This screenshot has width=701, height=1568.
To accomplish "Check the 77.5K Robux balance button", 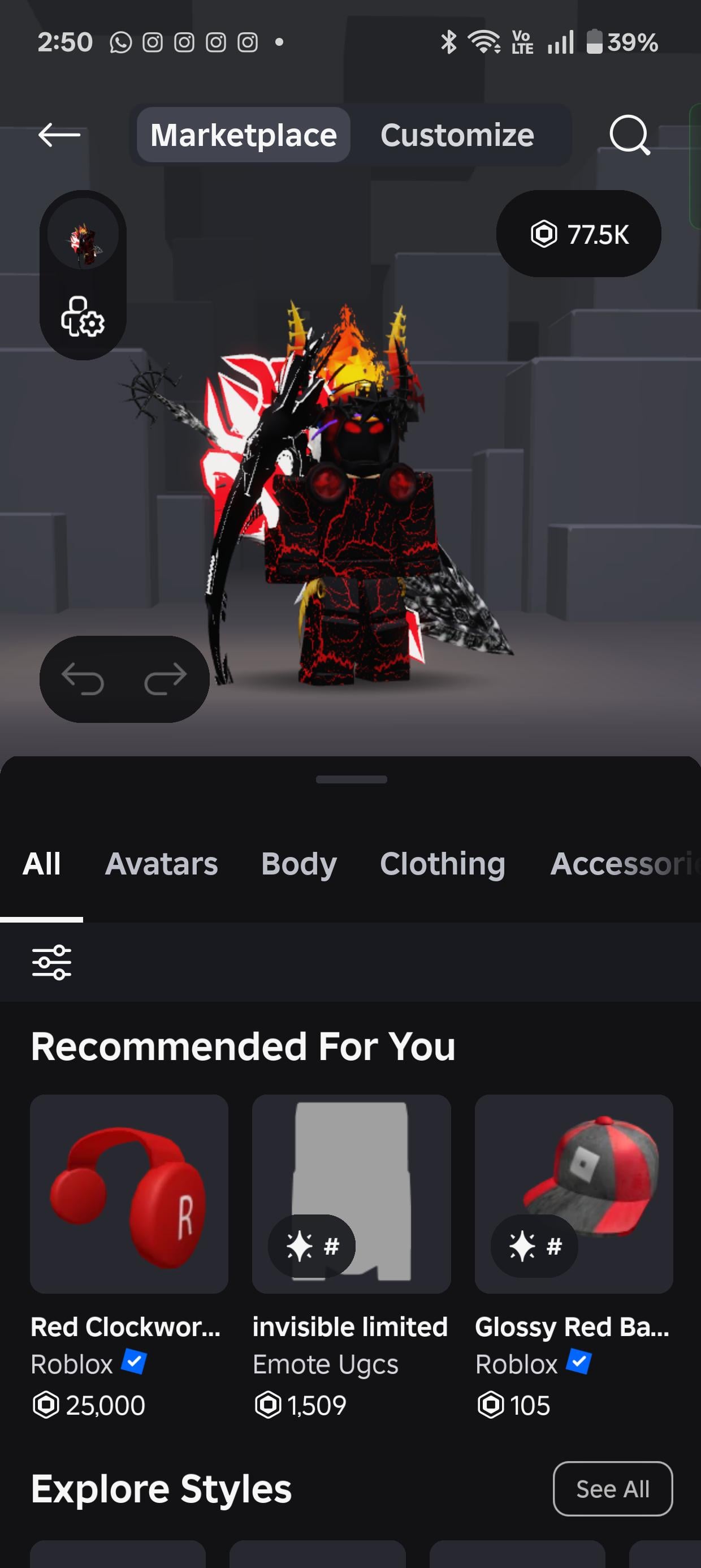I will 579,234.
